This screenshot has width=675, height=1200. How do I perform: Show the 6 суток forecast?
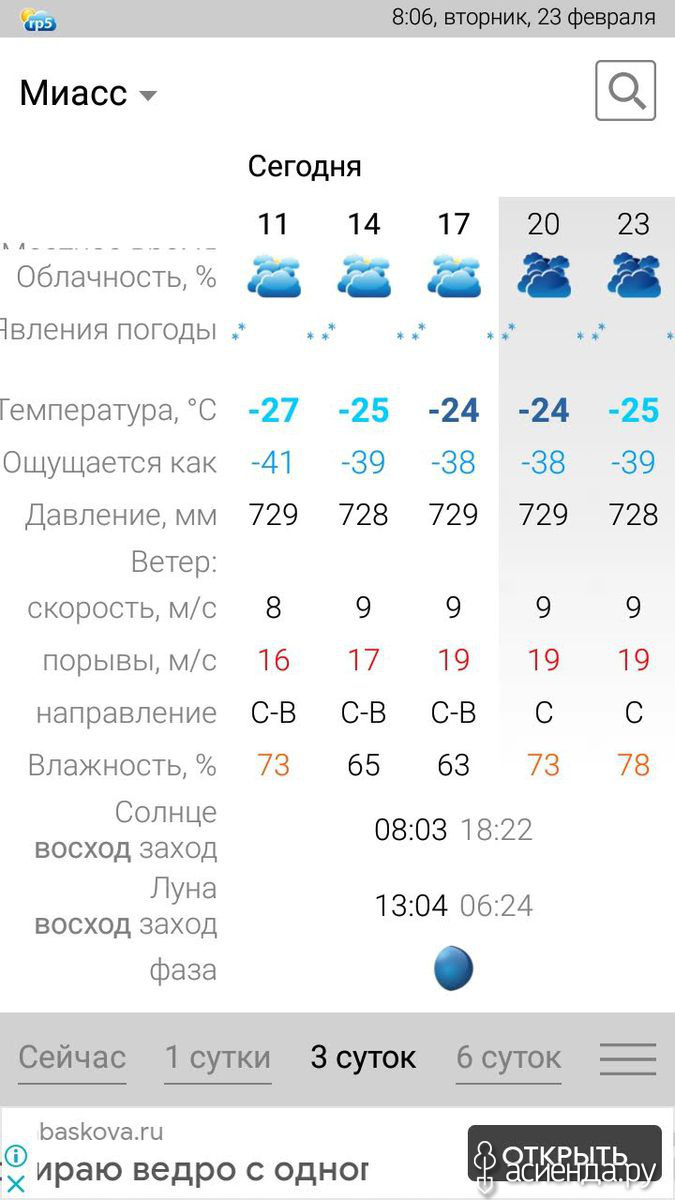pyautogui.click(x=509, y=1058)
